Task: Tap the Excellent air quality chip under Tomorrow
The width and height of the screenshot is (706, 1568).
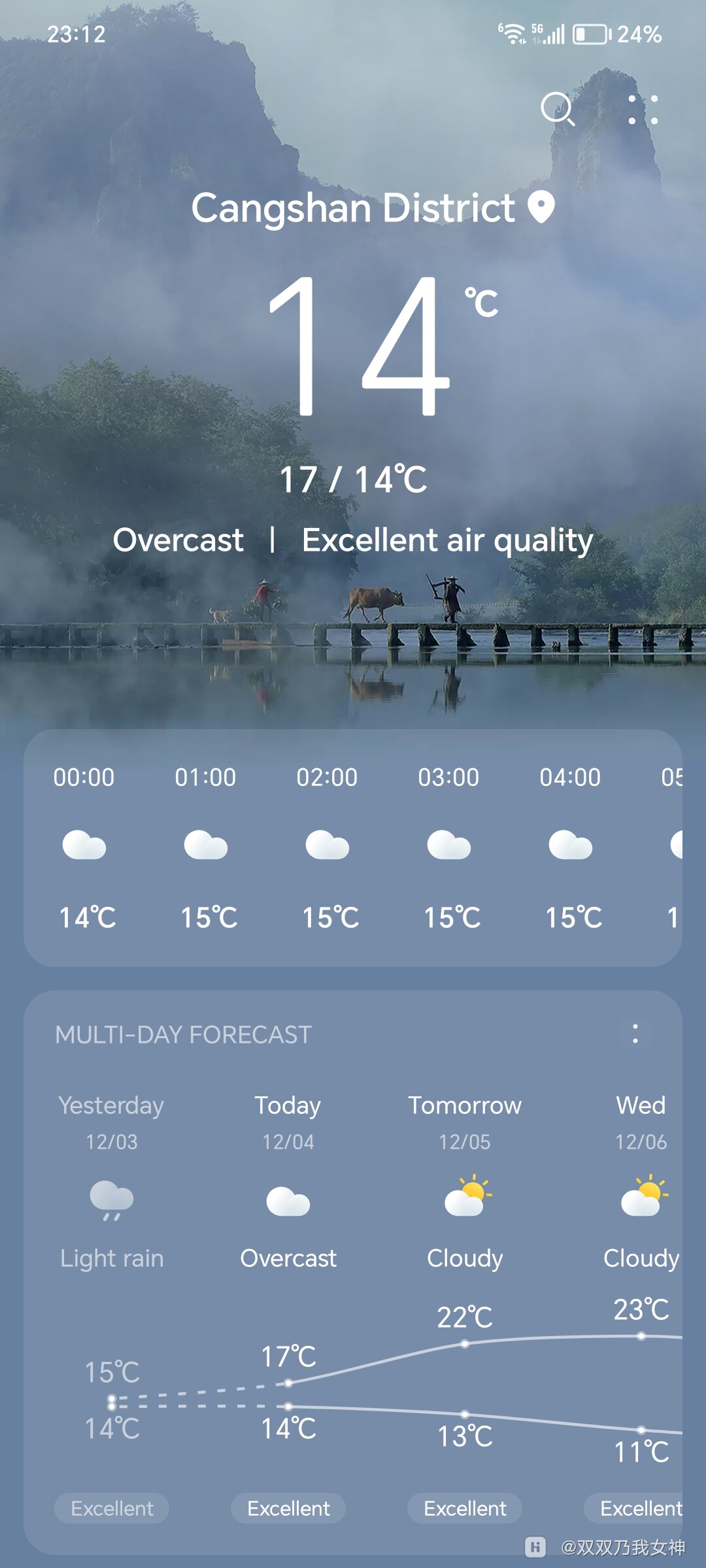Action: coord(465,1509)
